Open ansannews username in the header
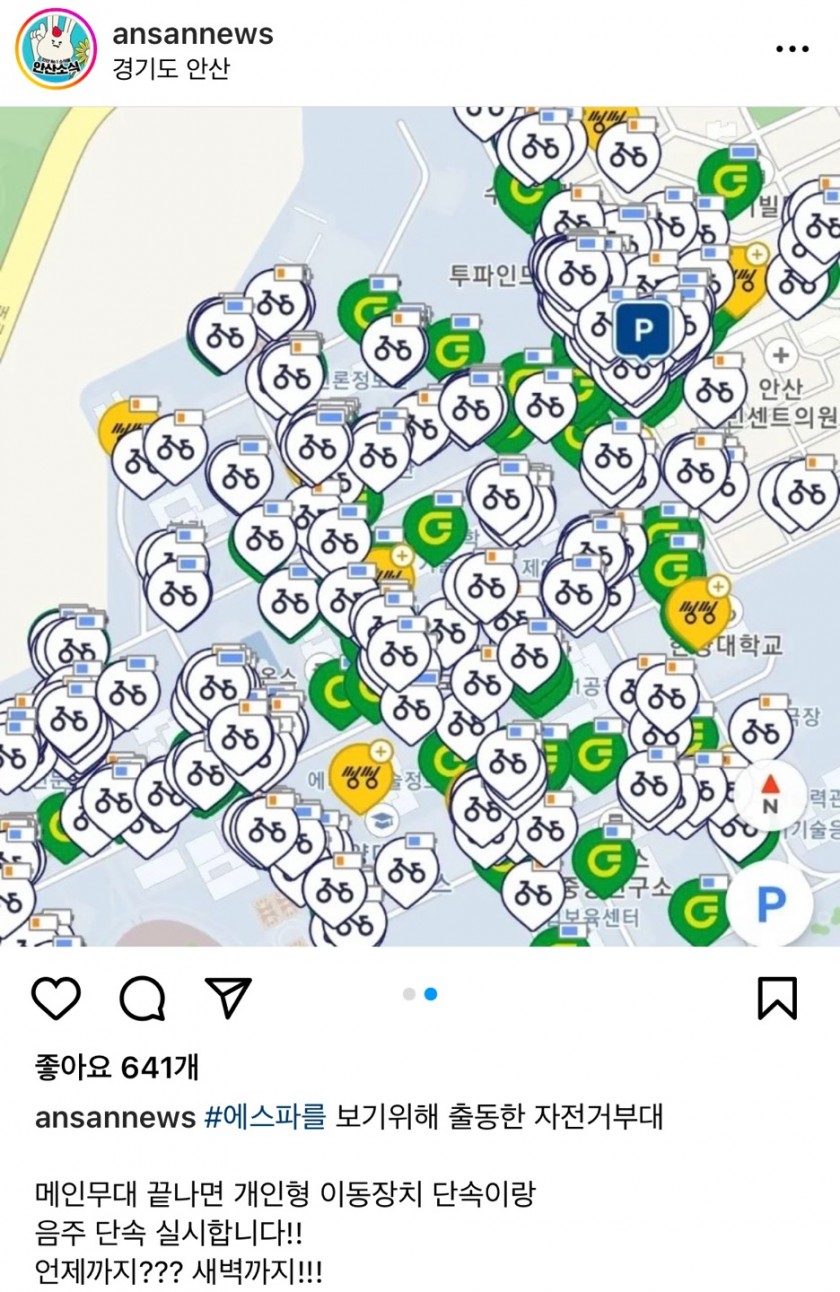 193,34
